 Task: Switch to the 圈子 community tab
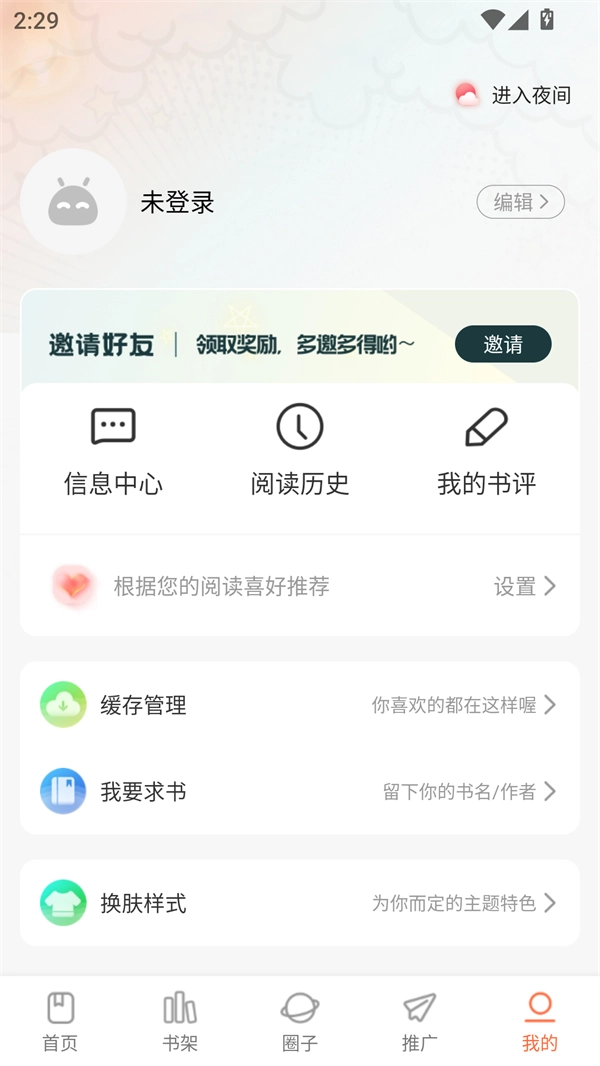(300, 1021)
